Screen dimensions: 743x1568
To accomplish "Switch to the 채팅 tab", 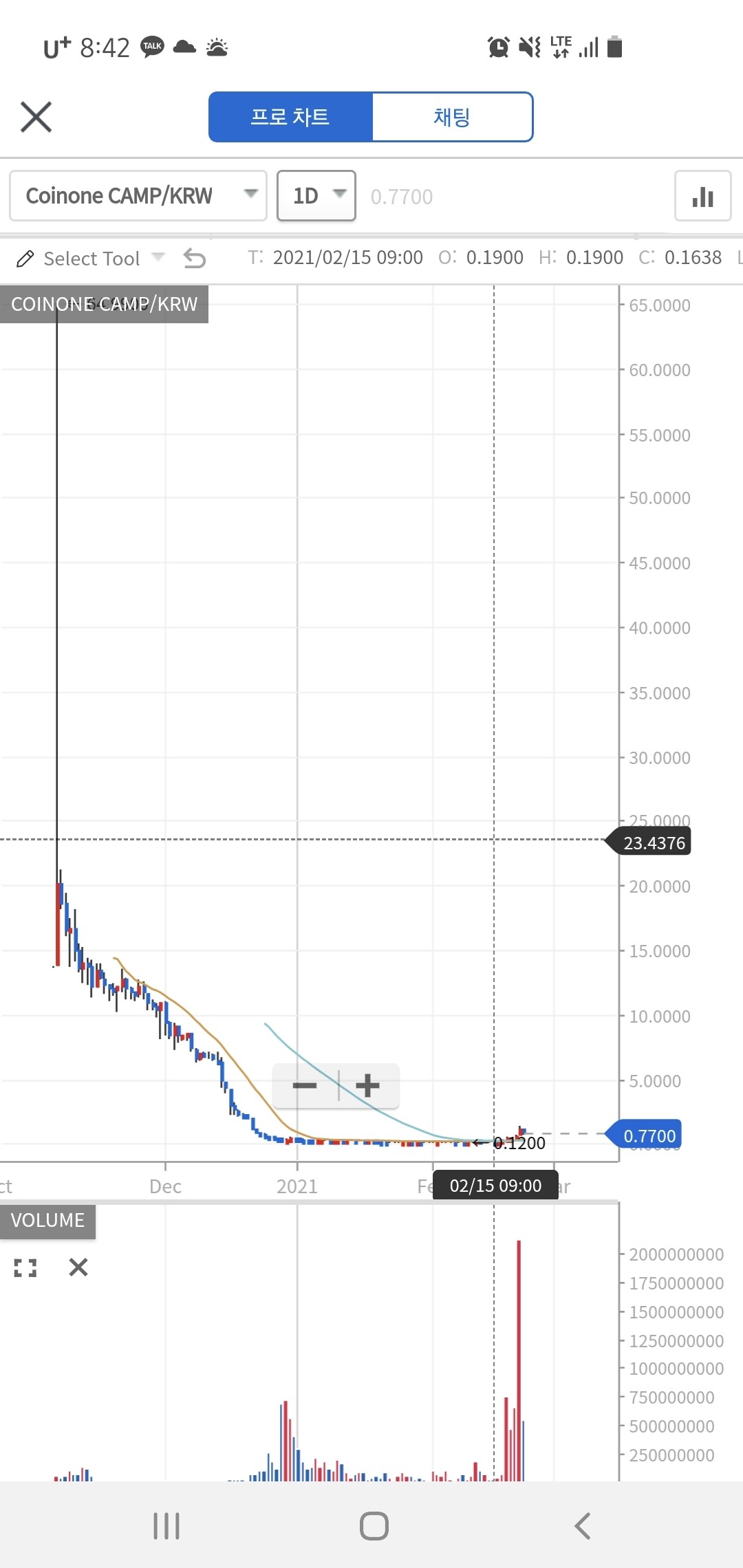I will (451, 117).
